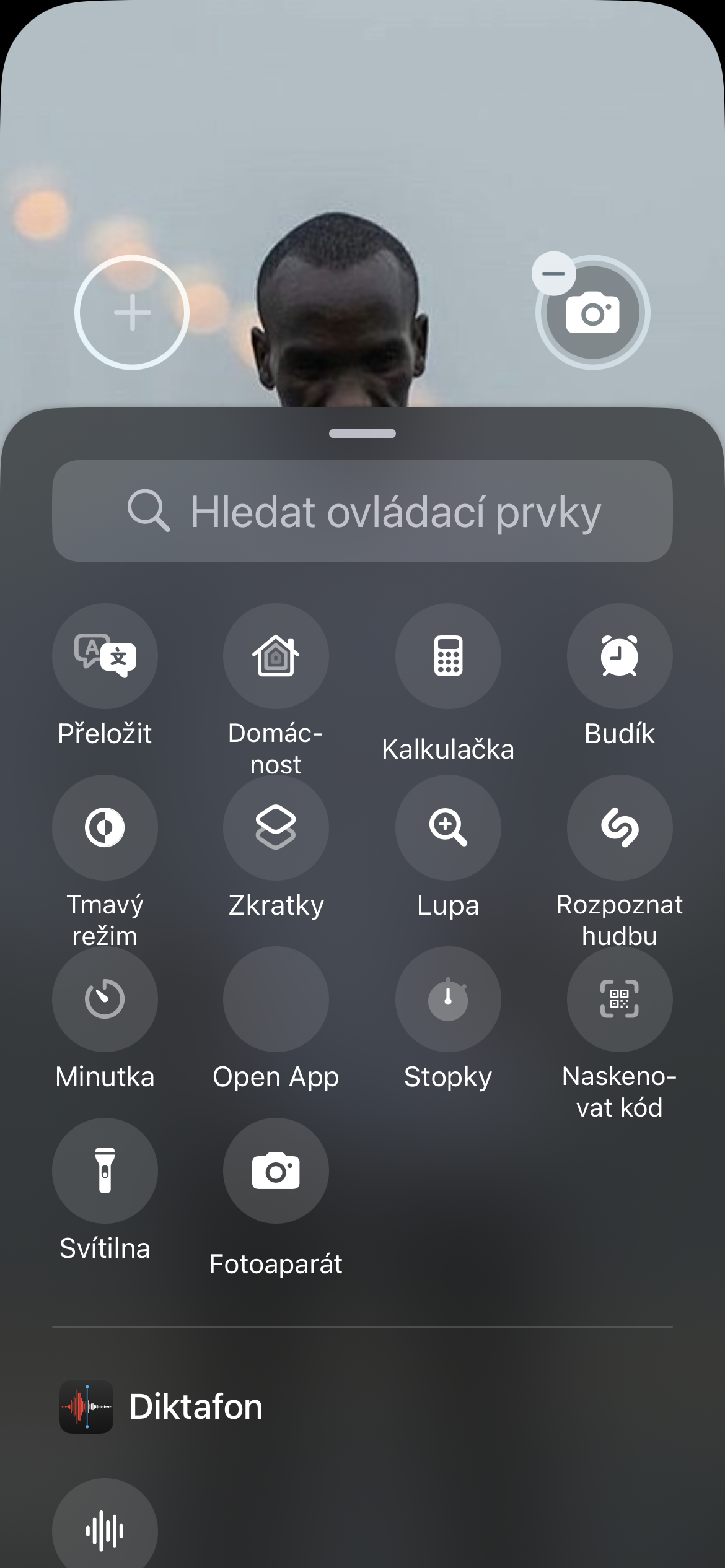The height and width of the screenshot is (1568, 725).
Task: Select the Minutka timer control
Action: click(x=105, y=999)
